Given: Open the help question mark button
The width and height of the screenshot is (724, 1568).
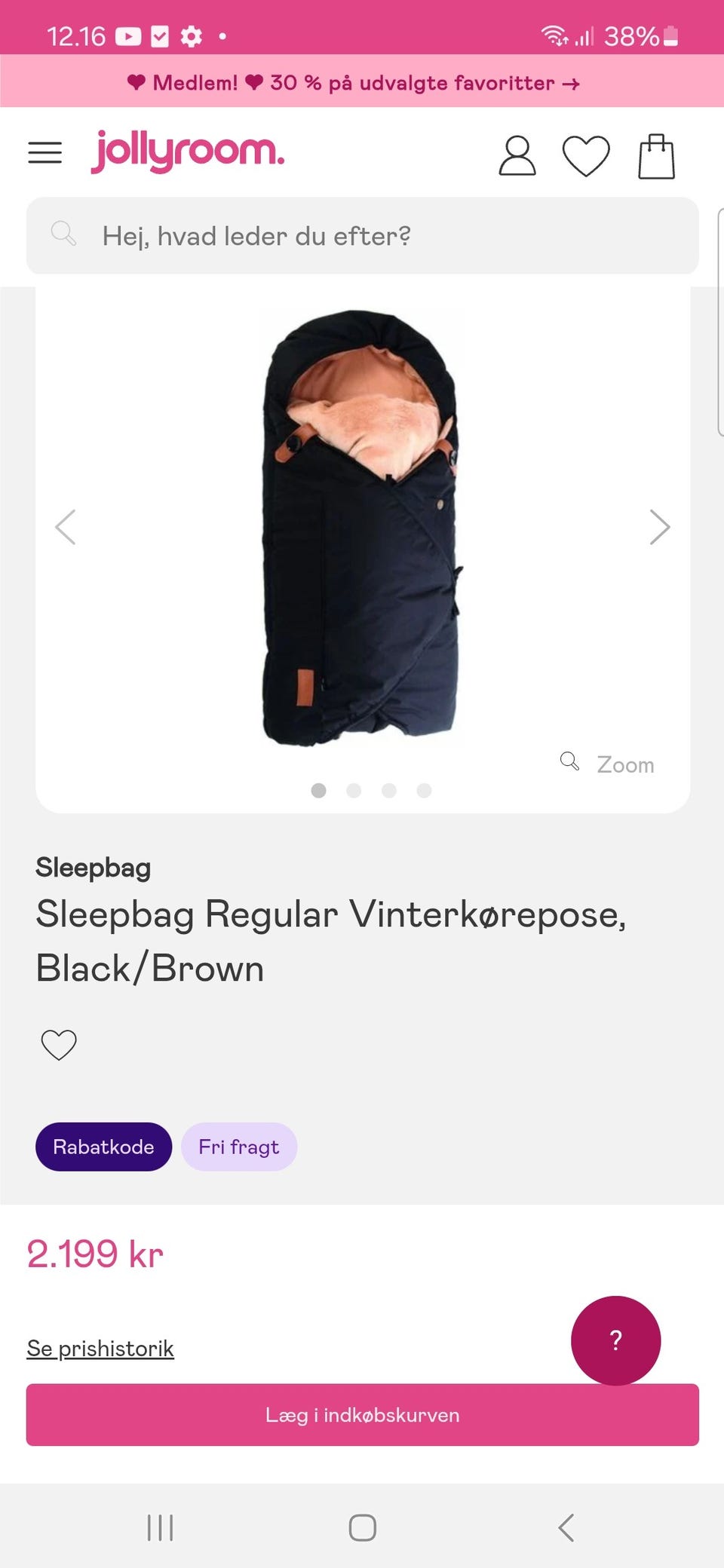Looking at the screenshot, I should point(616,1340).
